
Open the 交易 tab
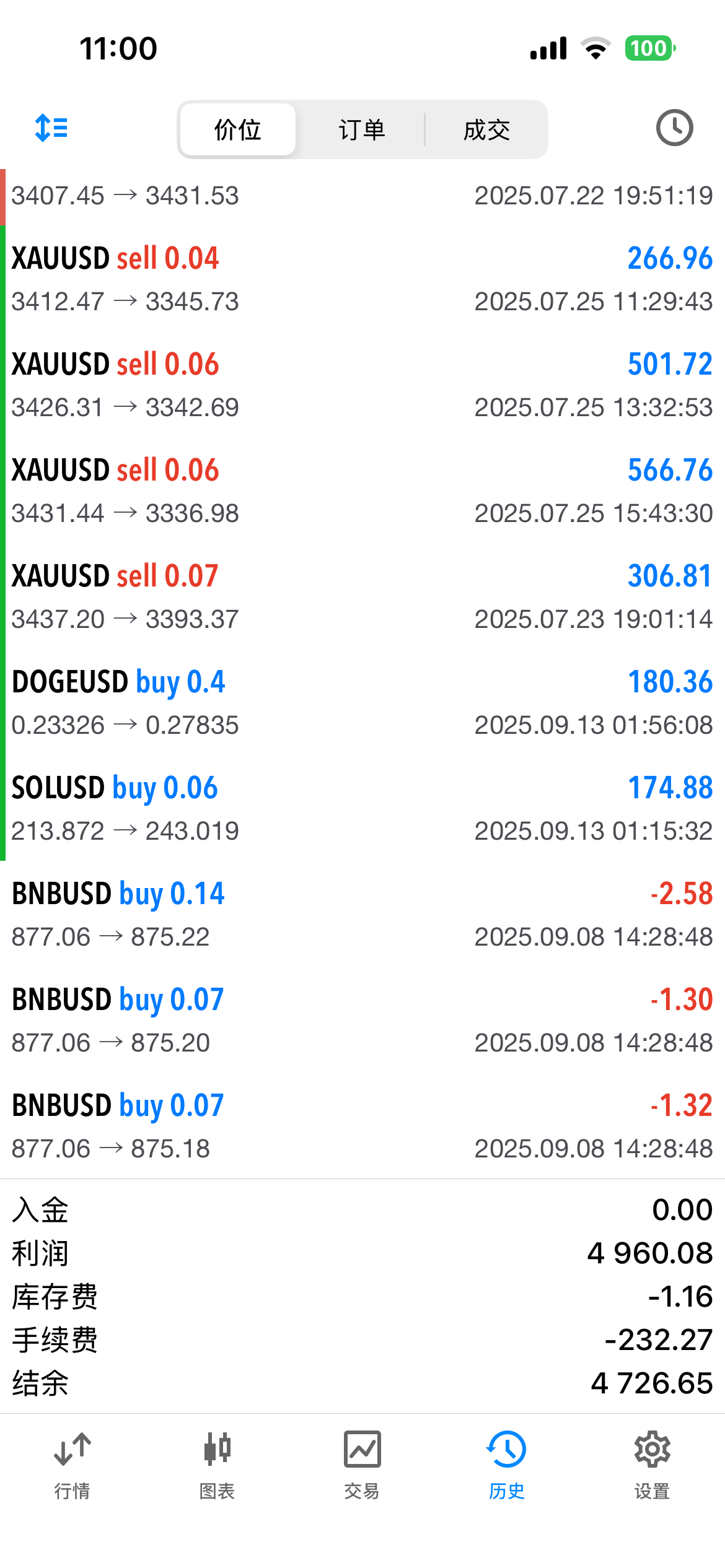(x=362, y=1465)
